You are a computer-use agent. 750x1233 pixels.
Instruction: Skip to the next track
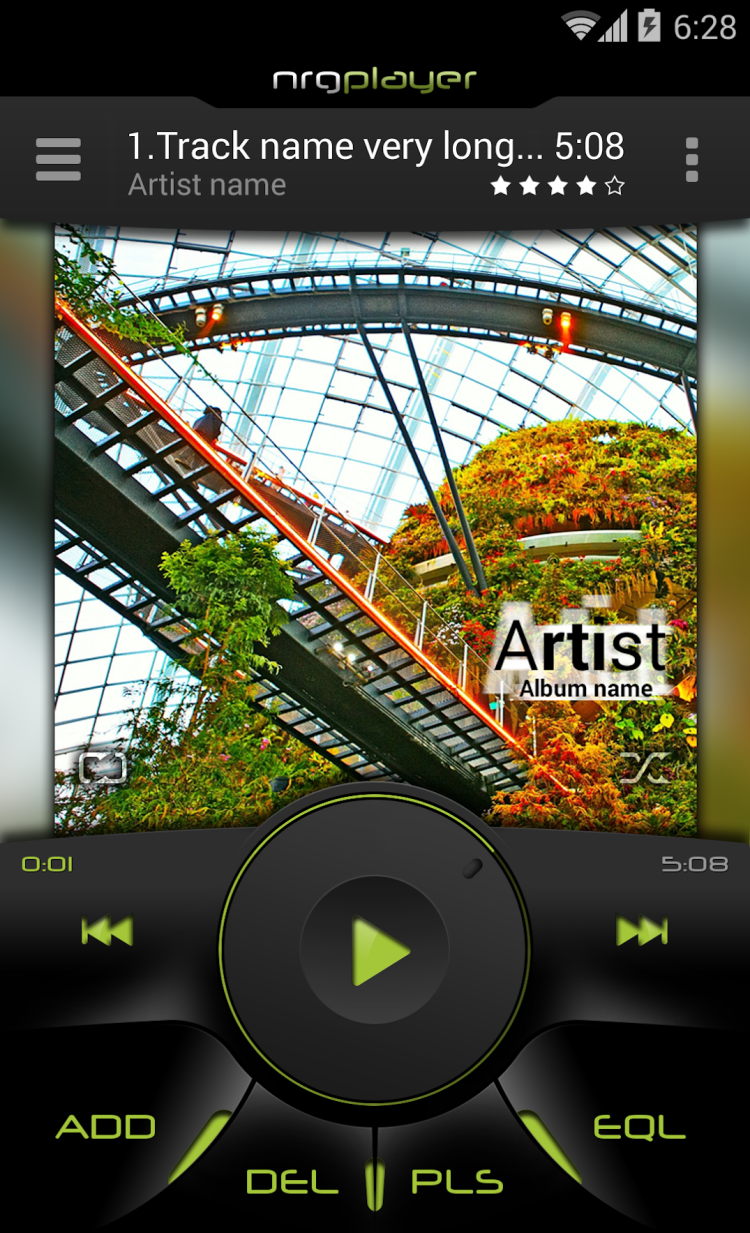point(641,932)
